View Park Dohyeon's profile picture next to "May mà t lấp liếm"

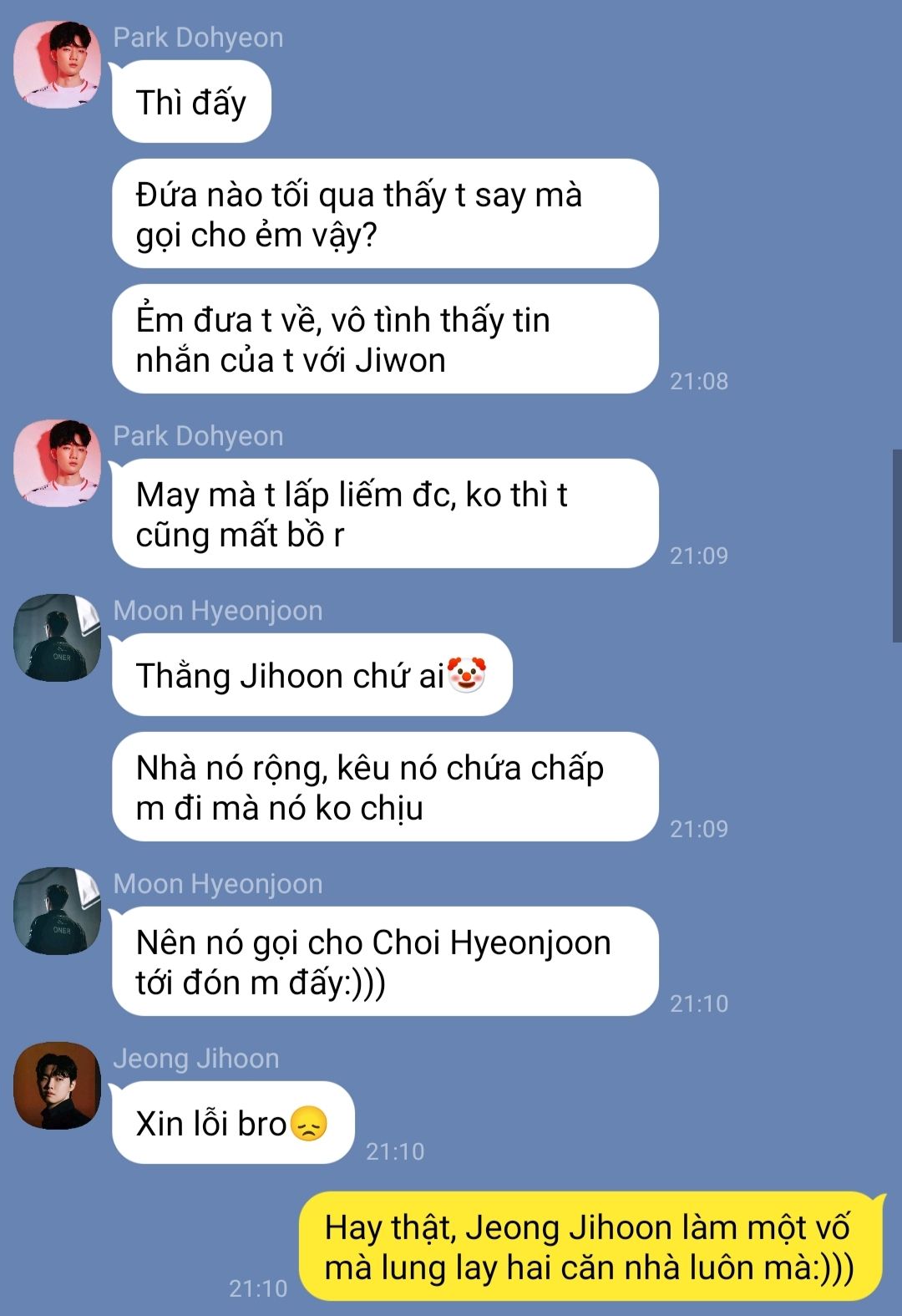[57, 464]
